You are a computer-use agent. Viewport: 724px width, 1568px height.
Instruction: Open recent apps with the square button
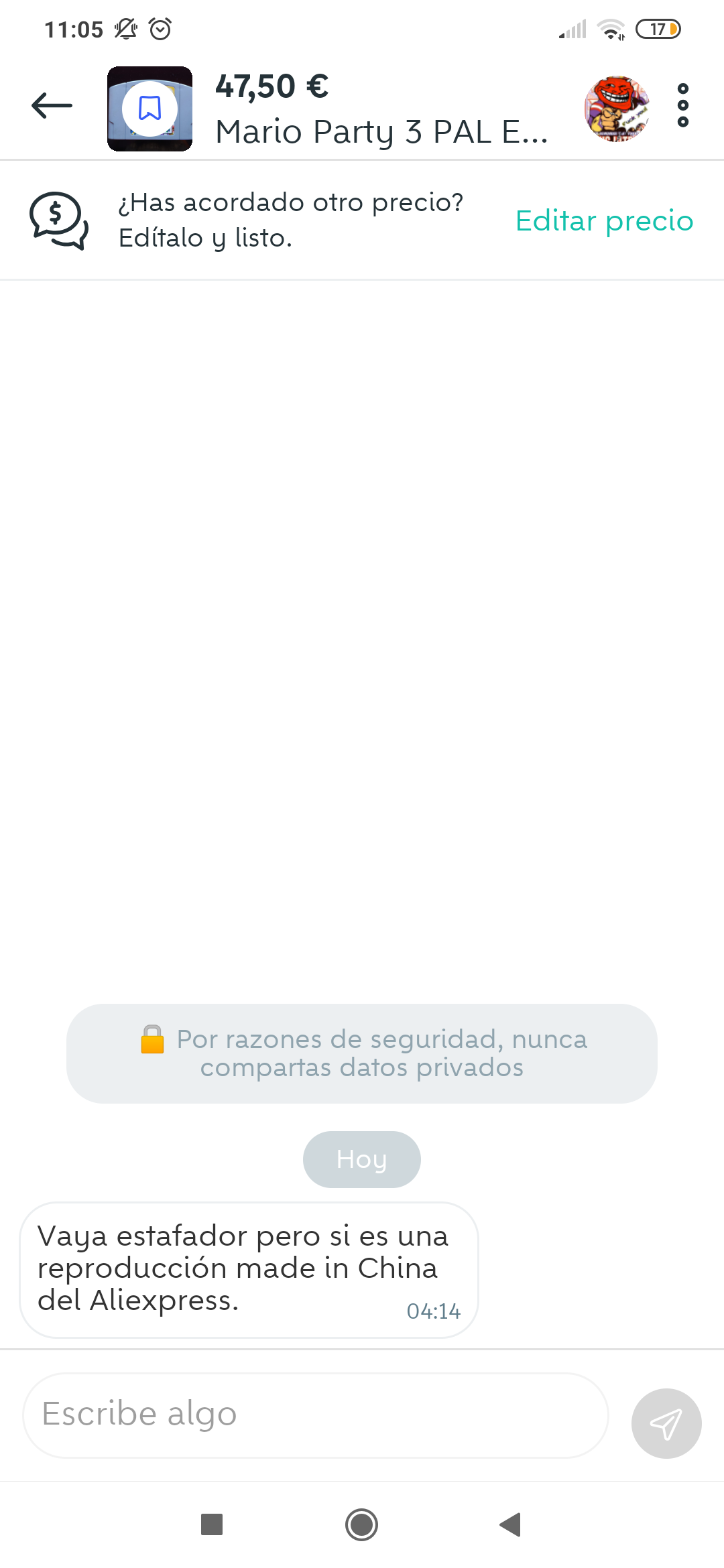[212, 1524]
